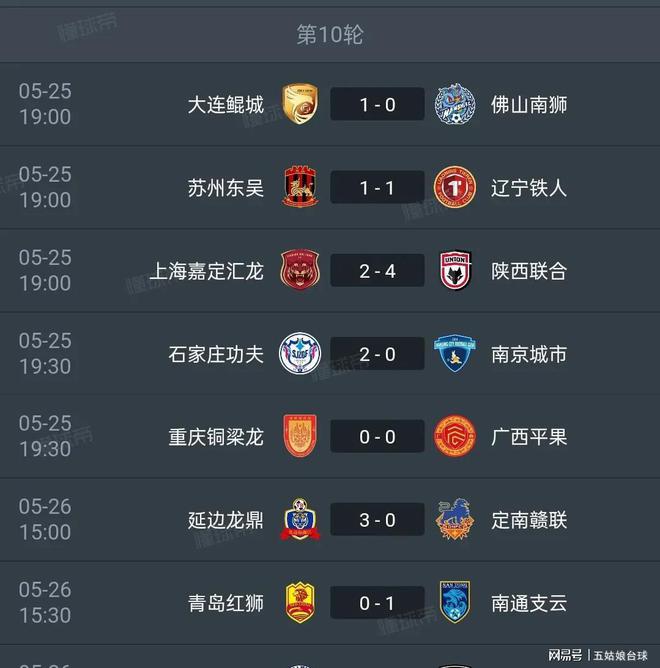Open the 上海嘉定汇龙 vs 陕西联合 match
Screen dimensions: 660x668
[x=377, y=270]
